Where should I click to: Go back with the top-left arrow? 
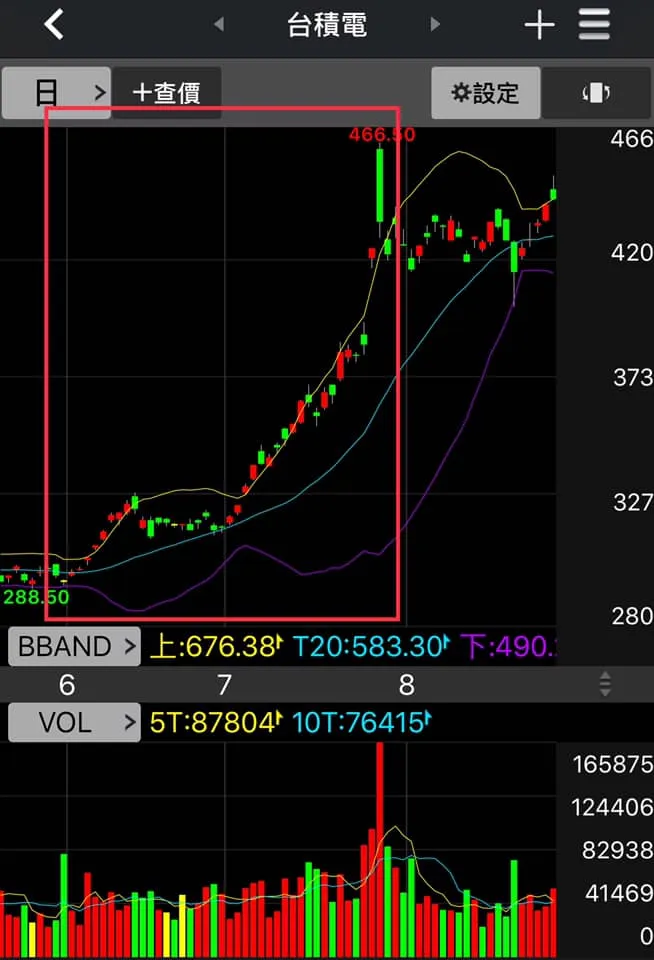pyautogui.click(x=54, y=24)
